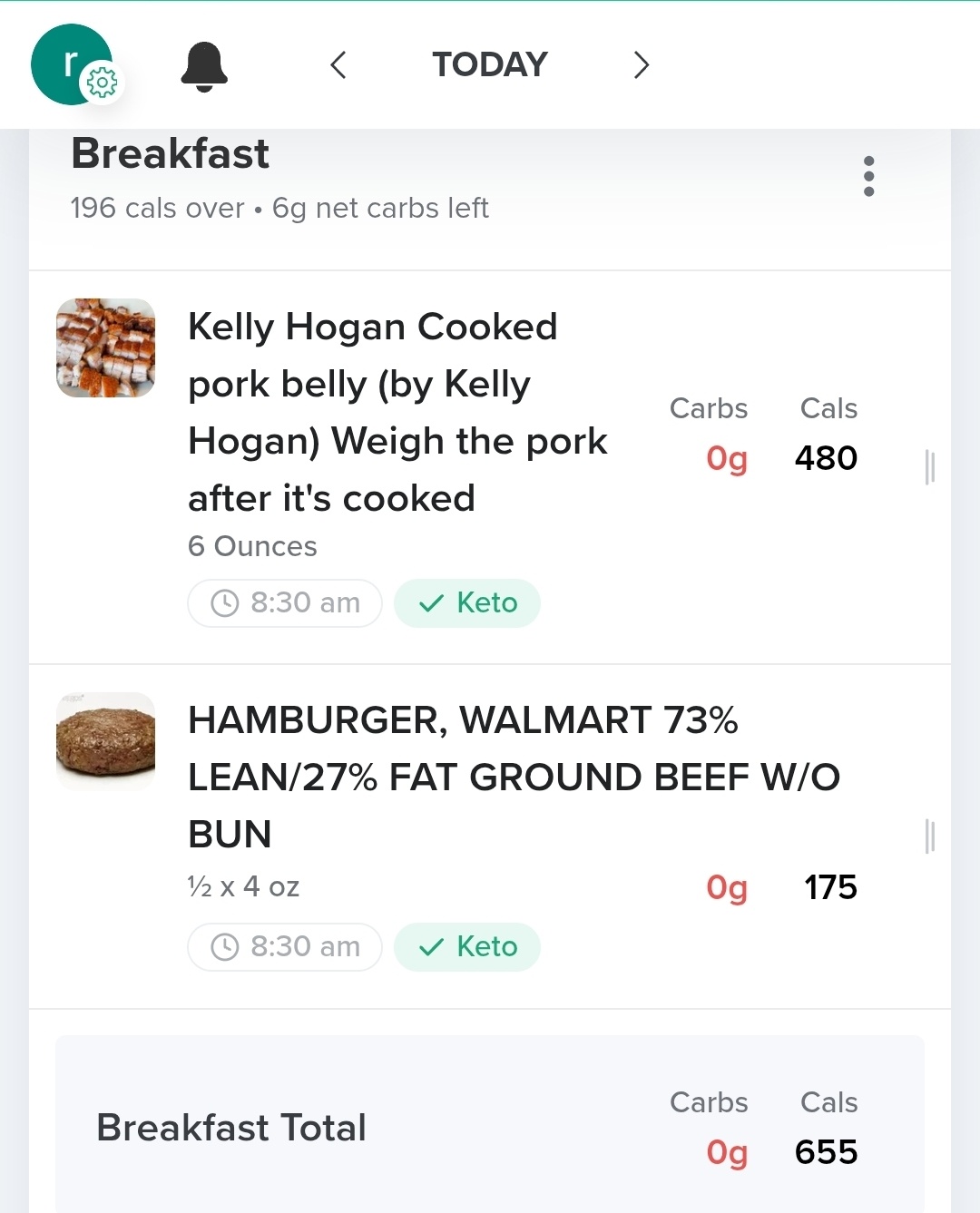
Task: Tap the drag handle beside pork belly
Action: point(929,466)
